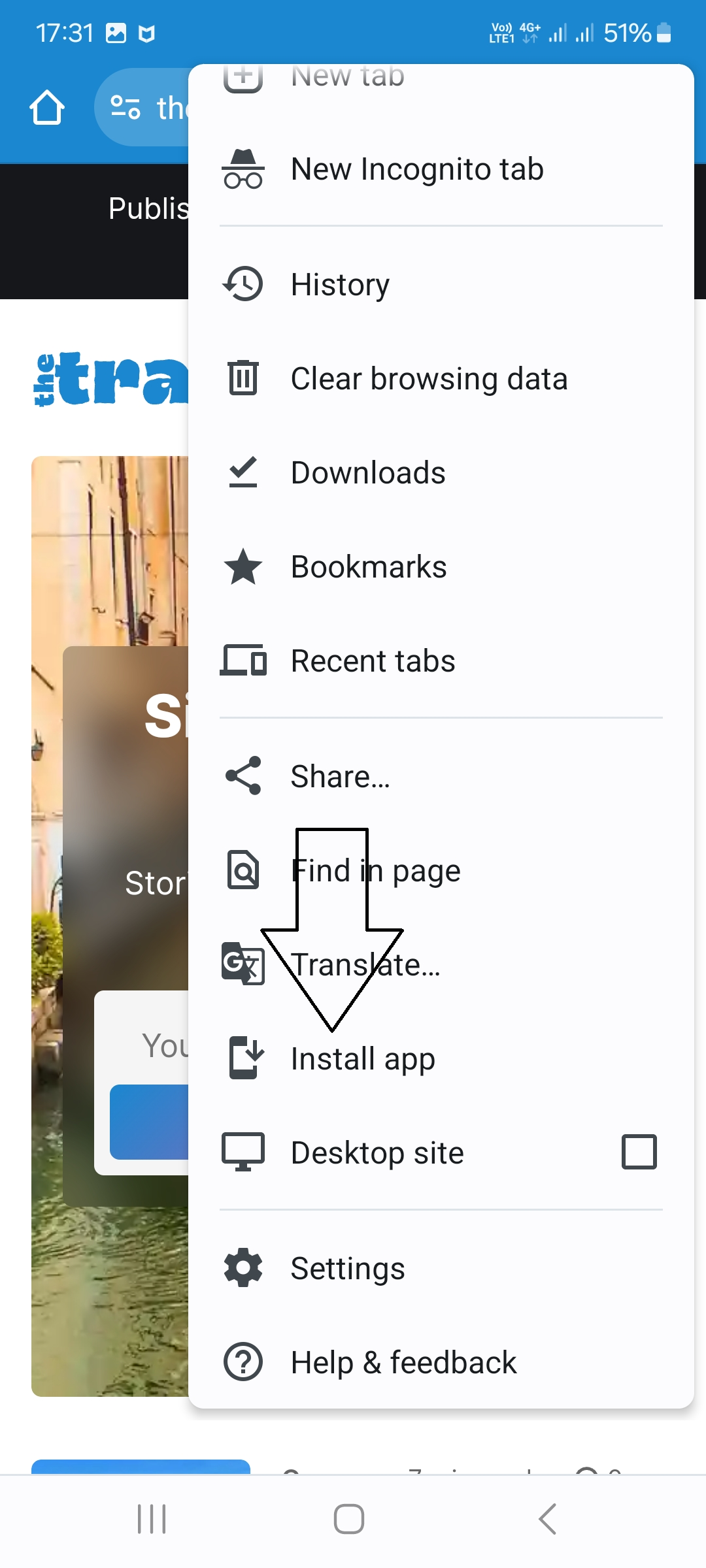Enable the Desktop site checkbox

point(639,1152)
